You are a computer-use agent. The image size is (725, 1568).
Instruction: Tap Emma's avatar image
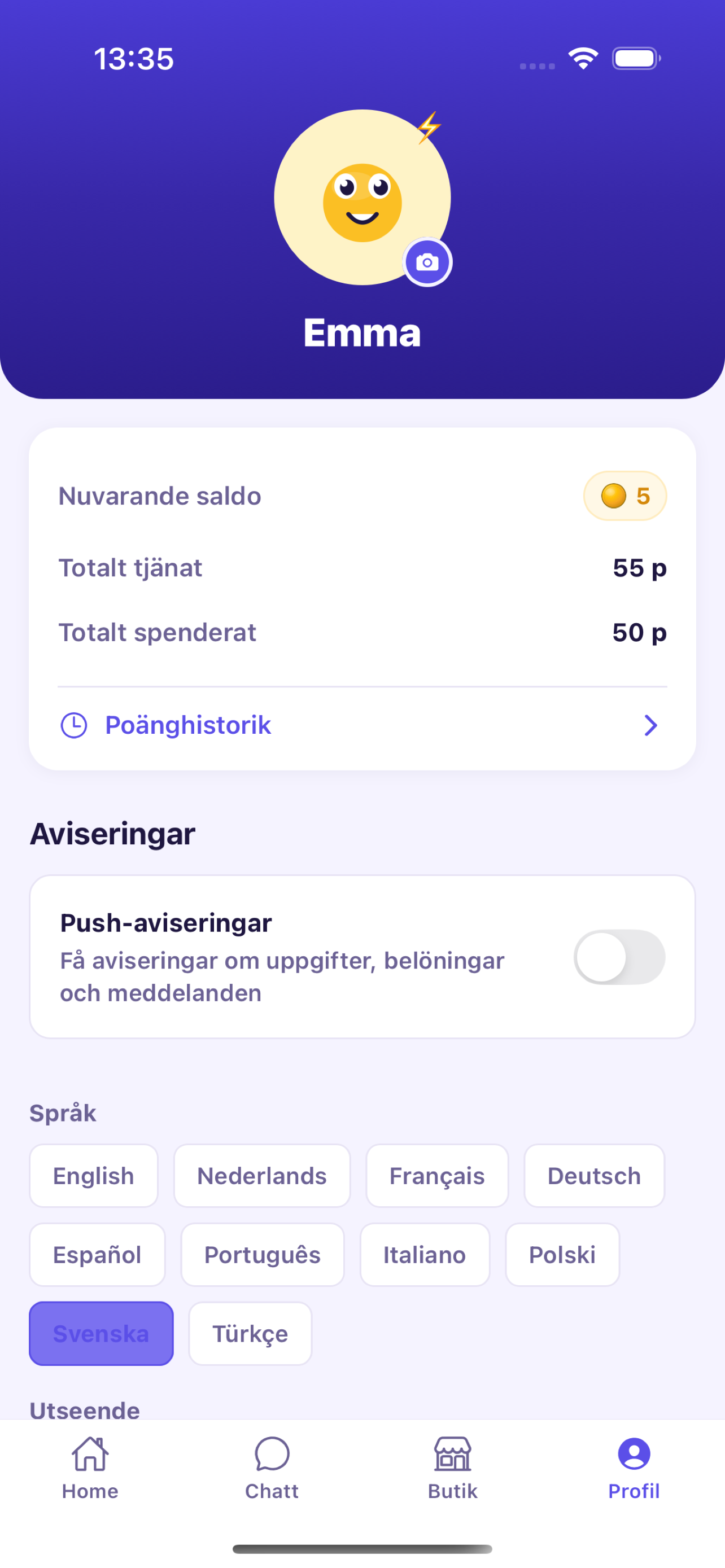362,196
